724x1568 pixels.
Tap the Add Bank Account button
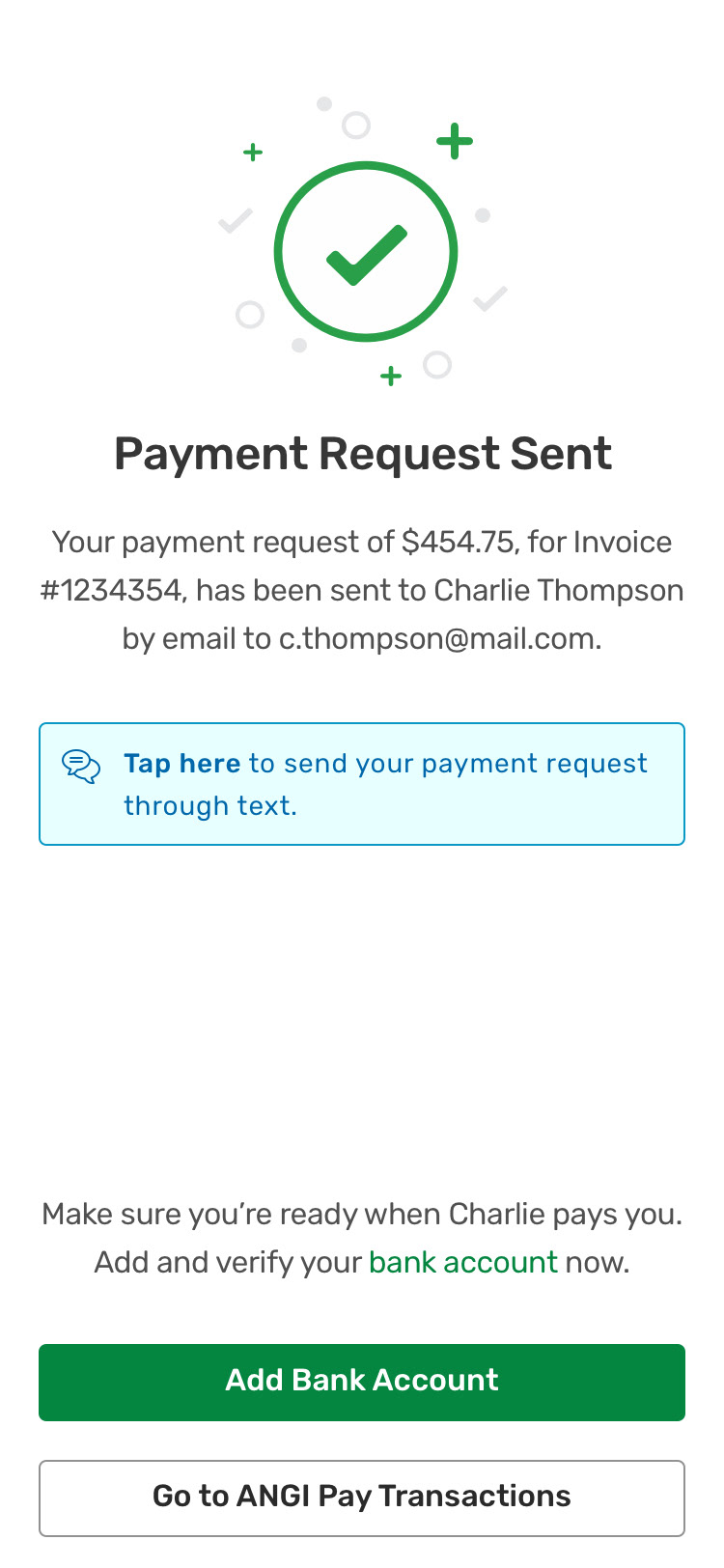point(362,1382)
